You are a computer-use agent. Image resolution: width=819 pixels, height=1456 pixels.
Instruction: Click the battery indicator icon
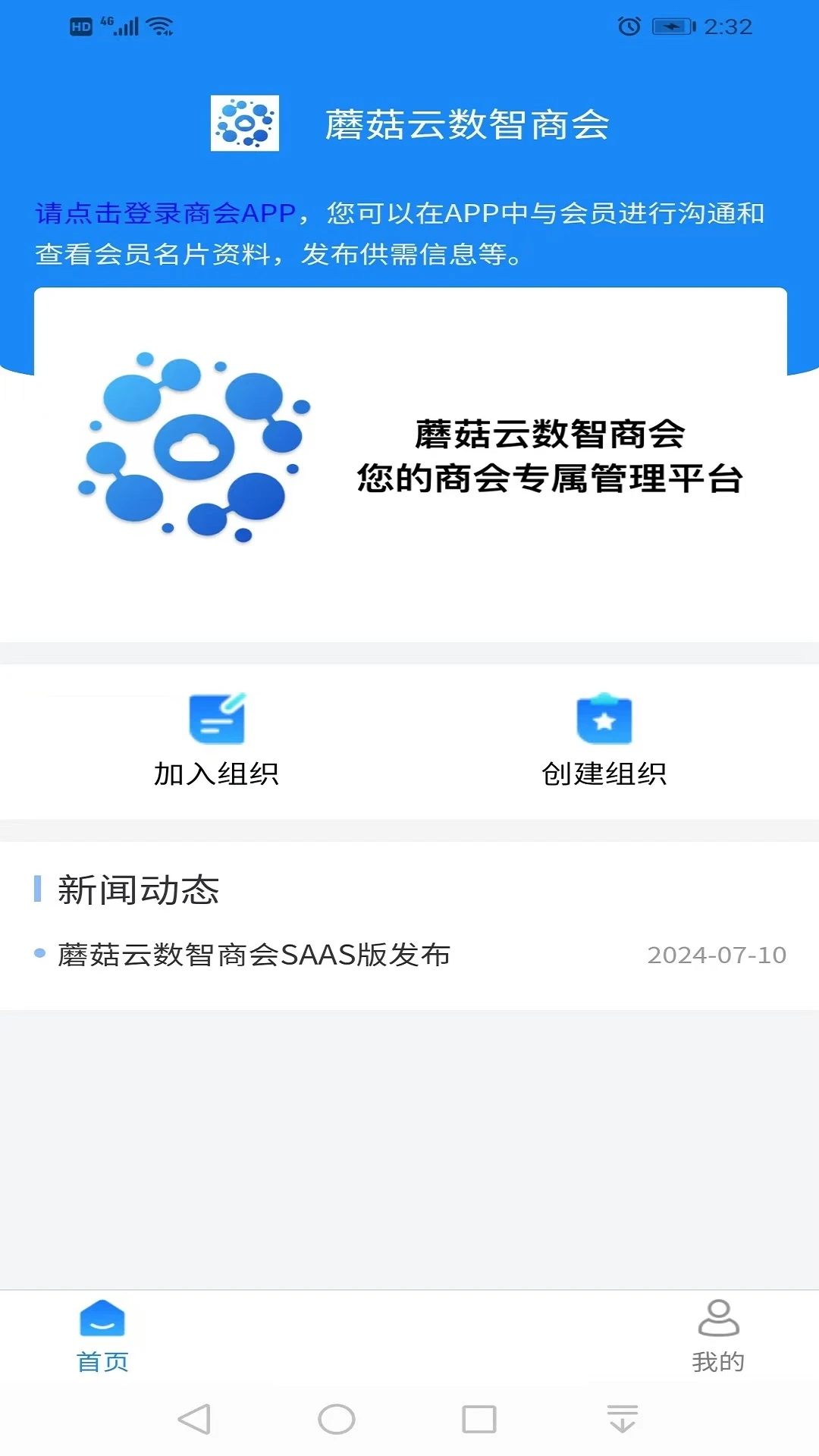pos(673,26)
